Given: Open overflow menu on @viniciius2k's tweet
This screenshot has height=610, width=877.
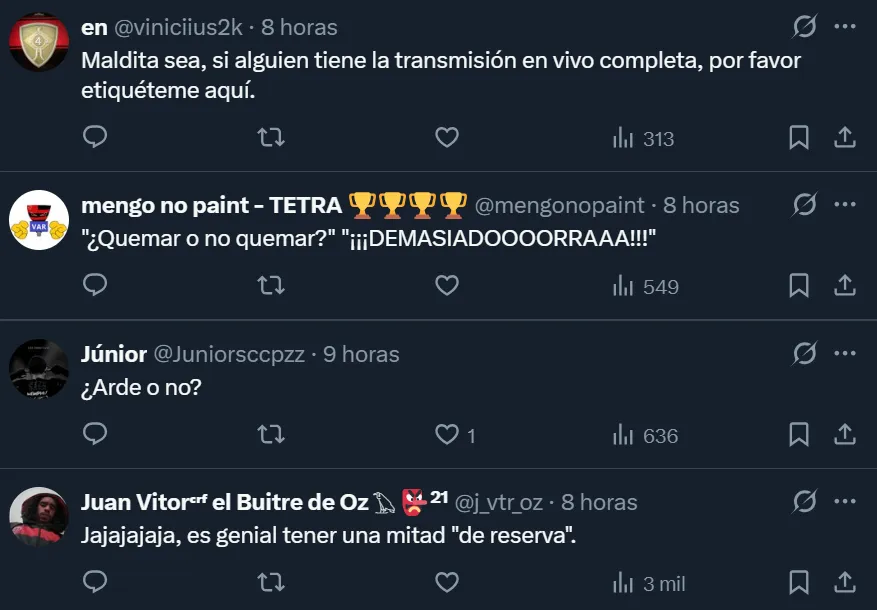Looking at the screenshot, I should pos(845,27).
